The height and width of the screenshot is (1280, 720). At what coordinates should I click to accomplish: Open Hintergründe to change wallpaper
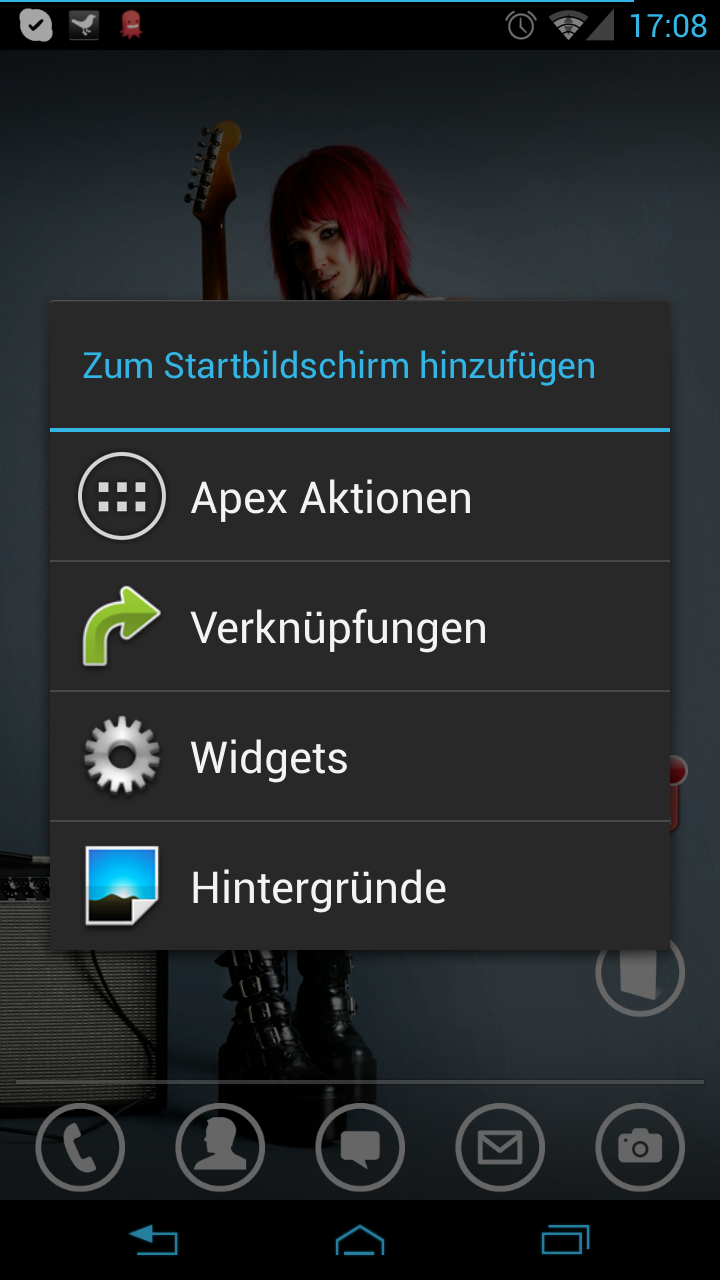pos(360,886)
